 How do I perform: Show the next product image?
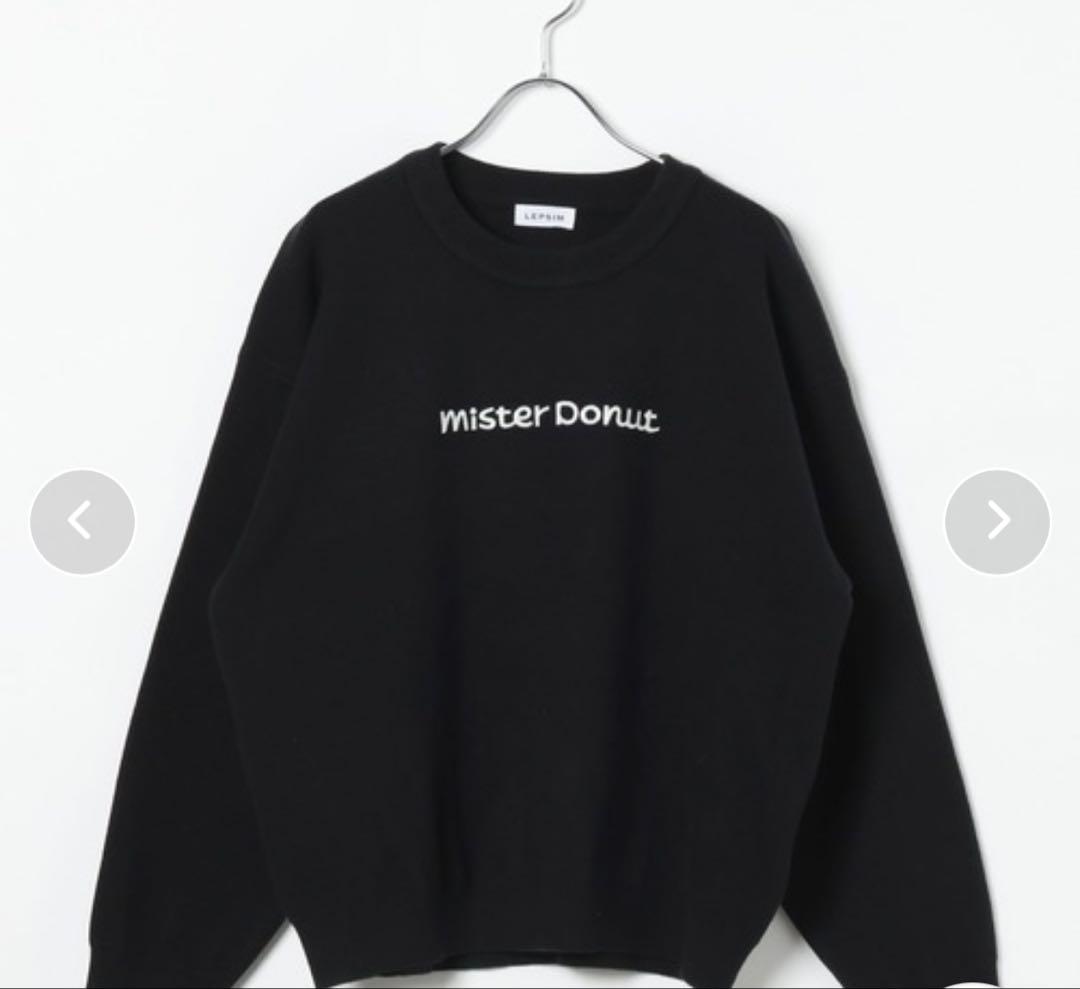pyautogui.click(x=997, y=521)
